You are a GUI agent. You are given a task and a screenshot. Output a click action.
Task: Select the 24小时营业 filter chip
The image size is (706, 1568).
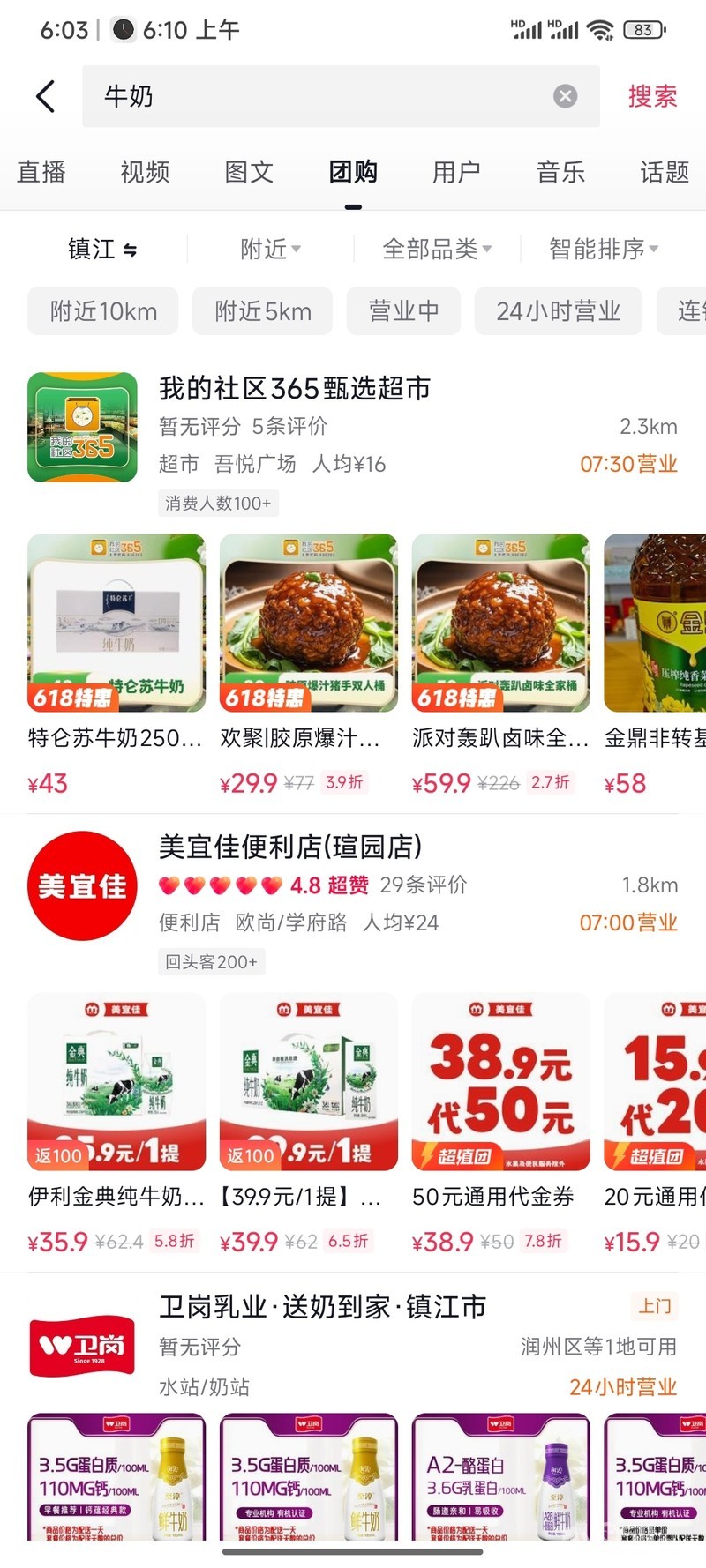[558, 311]
